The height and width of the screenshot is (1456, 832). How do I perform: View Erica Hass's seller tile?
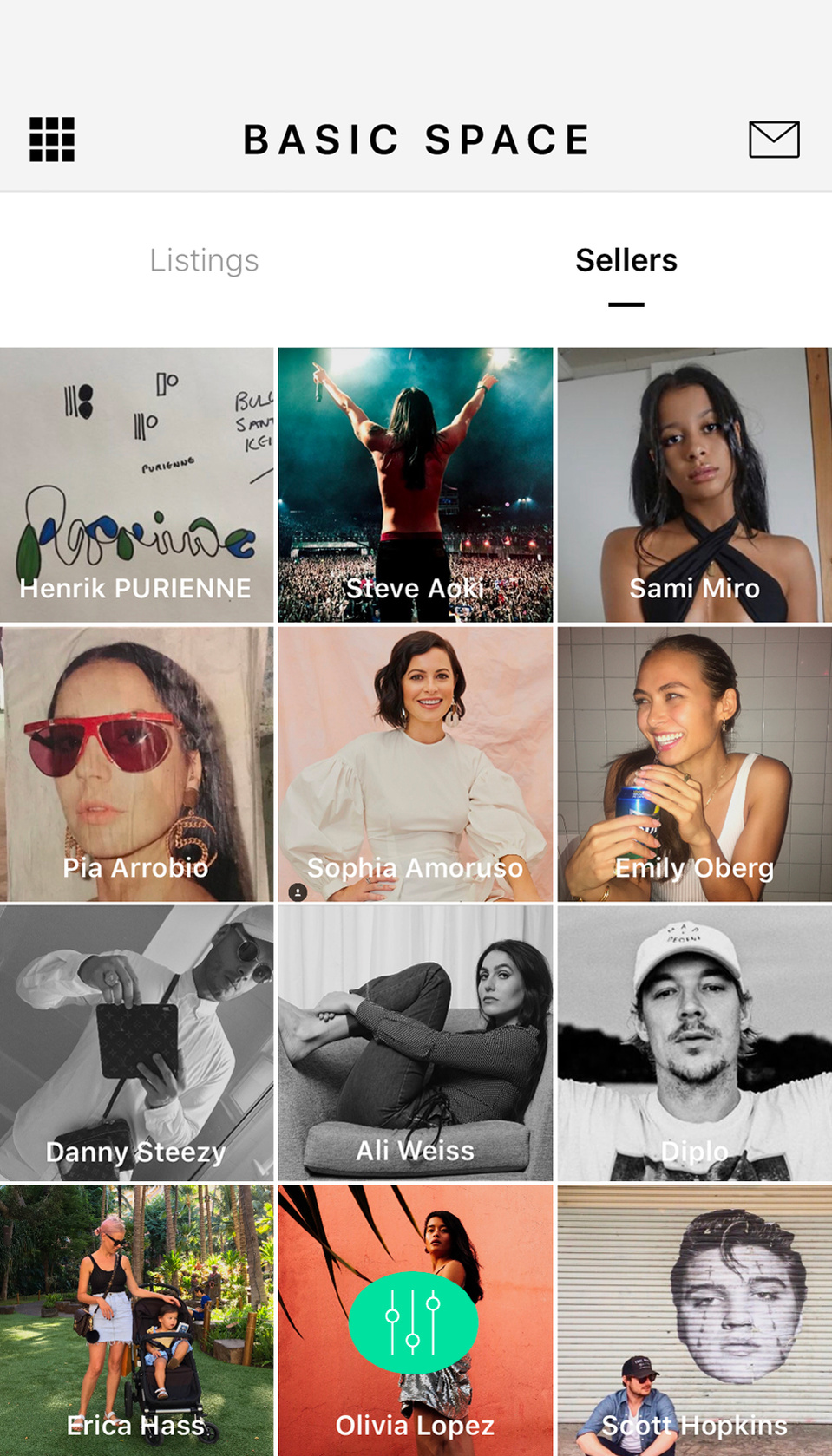coord(136,1320)
